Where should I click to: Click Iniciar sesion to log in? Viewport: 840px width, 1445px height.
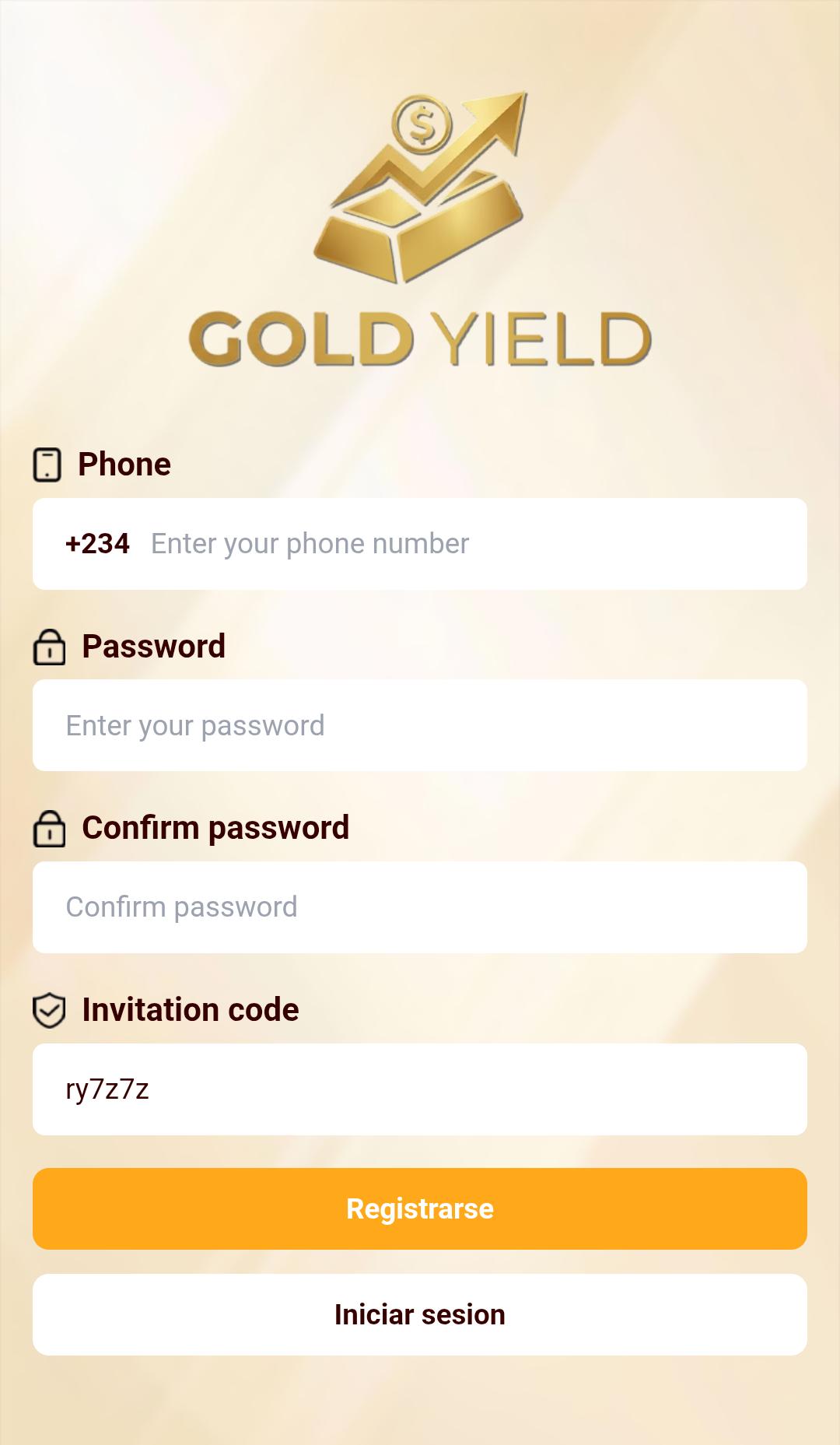(420, 1314)
